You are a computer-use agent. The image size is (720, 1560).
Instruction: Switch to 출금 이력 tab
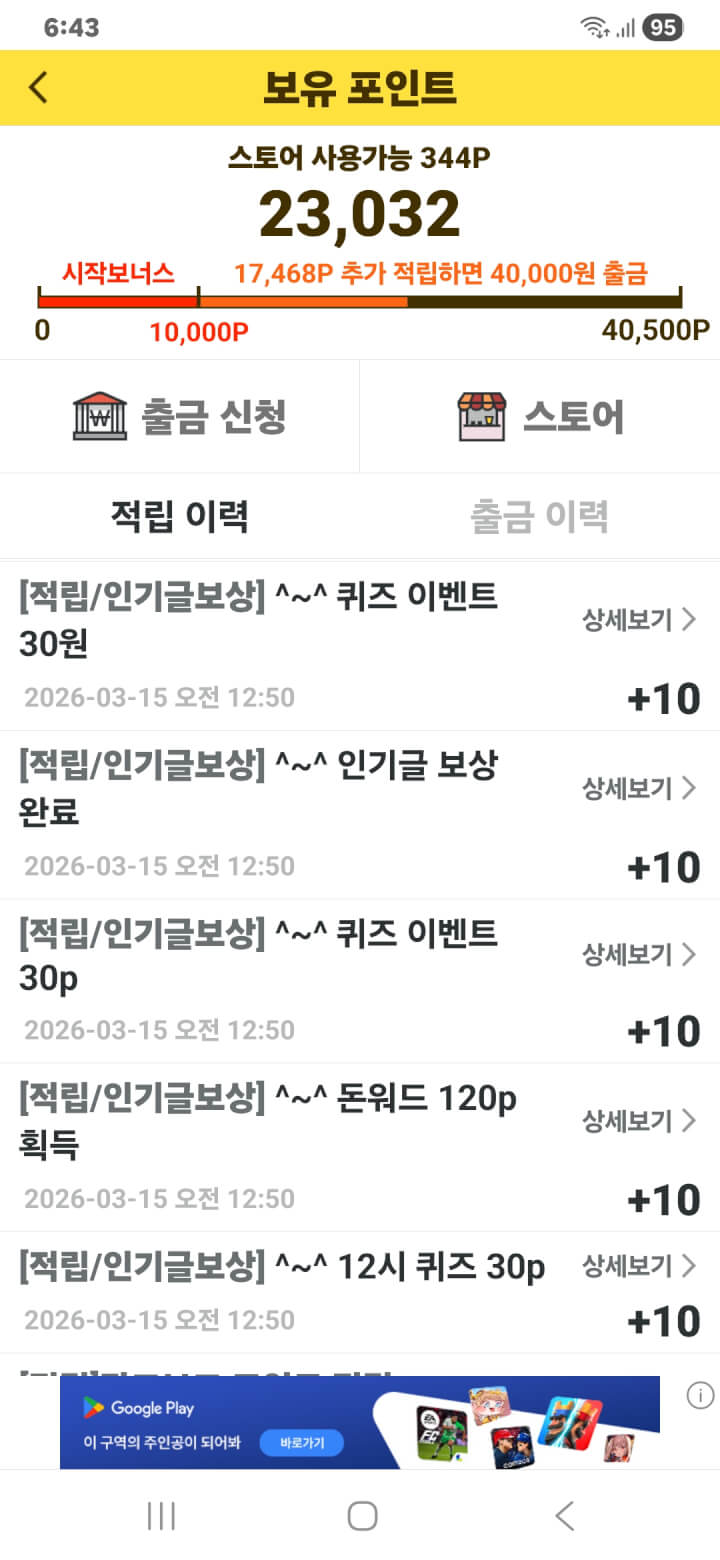539,516
